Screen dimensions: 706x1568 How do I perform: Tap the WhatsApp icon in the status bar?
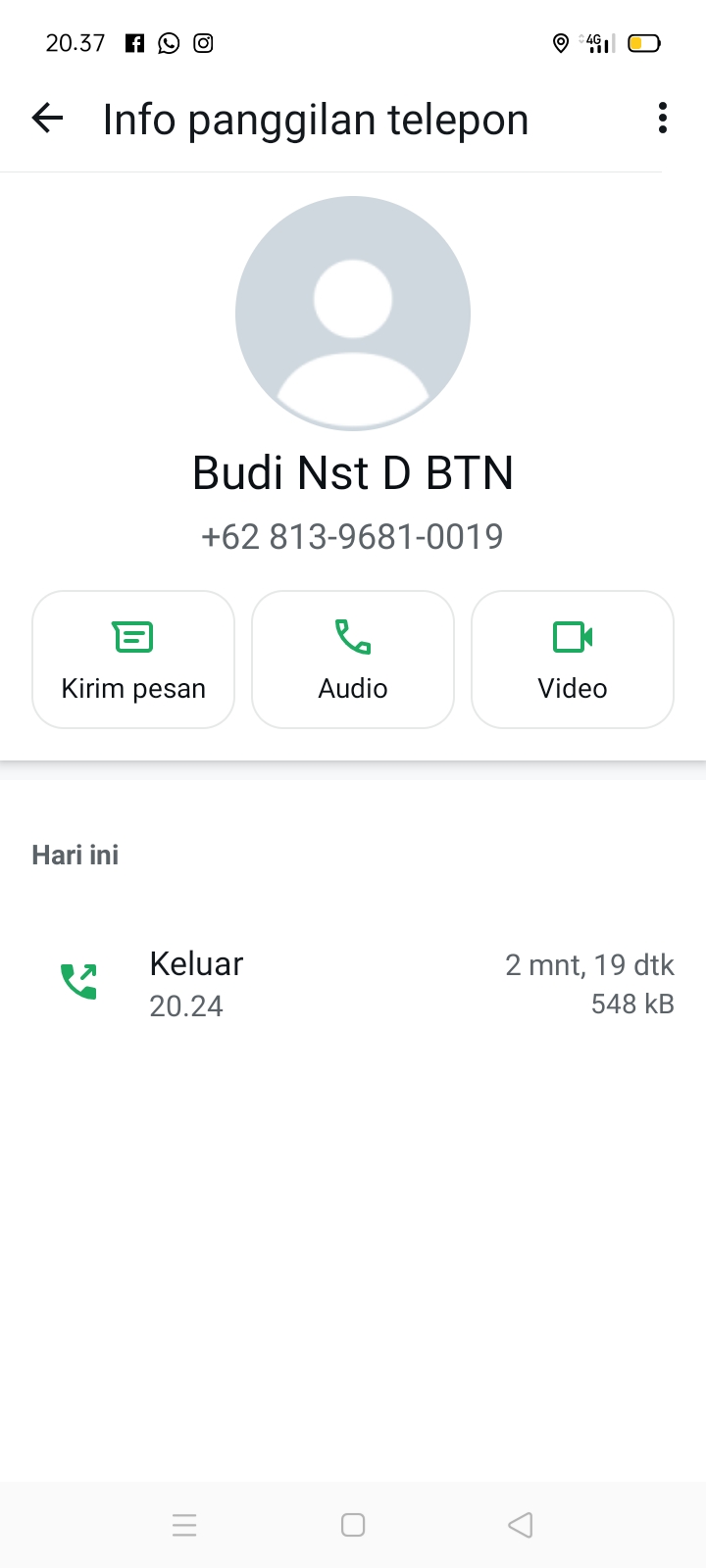[x=168, y=42]
